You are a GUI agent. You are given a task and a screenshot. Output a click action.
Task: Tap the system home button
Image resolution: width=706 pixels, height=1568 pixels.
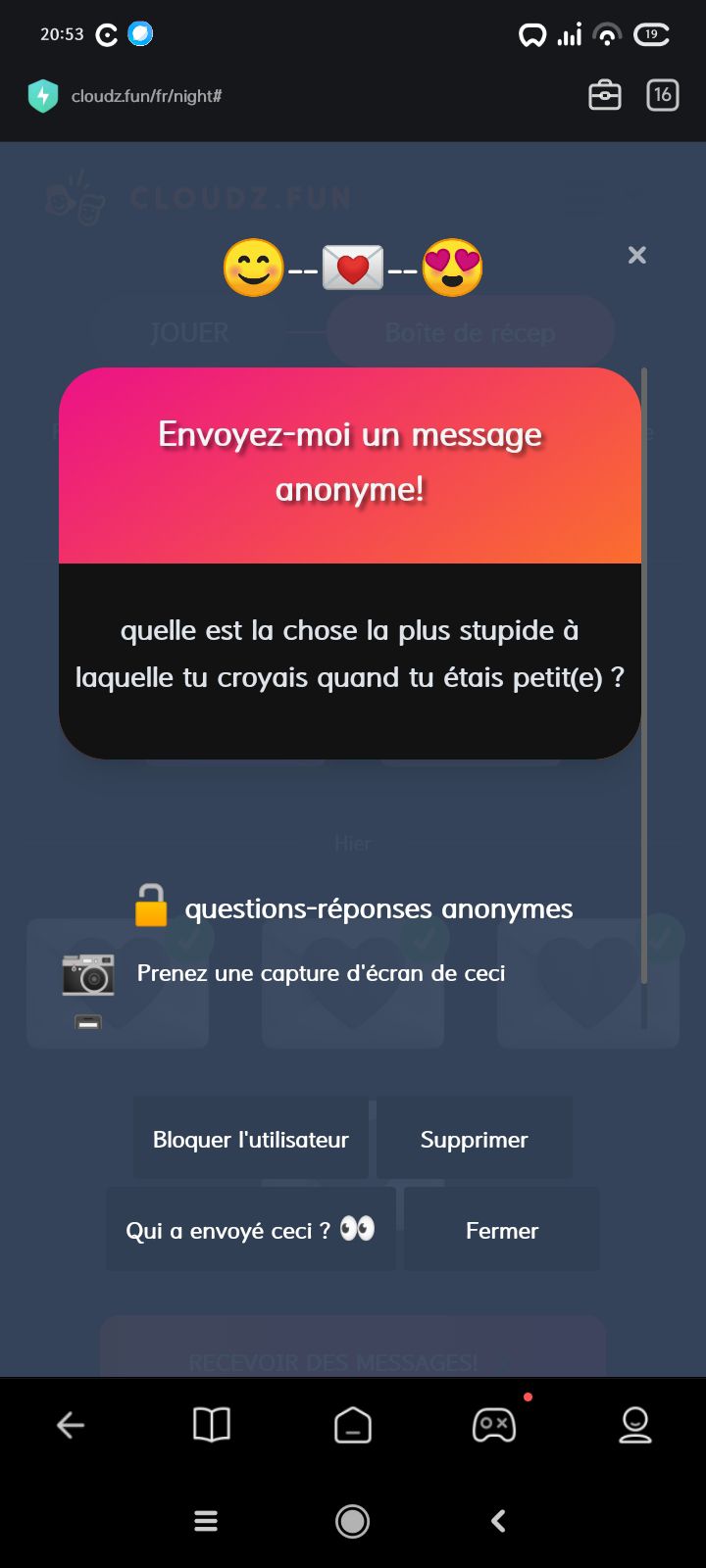[353, 1521]
